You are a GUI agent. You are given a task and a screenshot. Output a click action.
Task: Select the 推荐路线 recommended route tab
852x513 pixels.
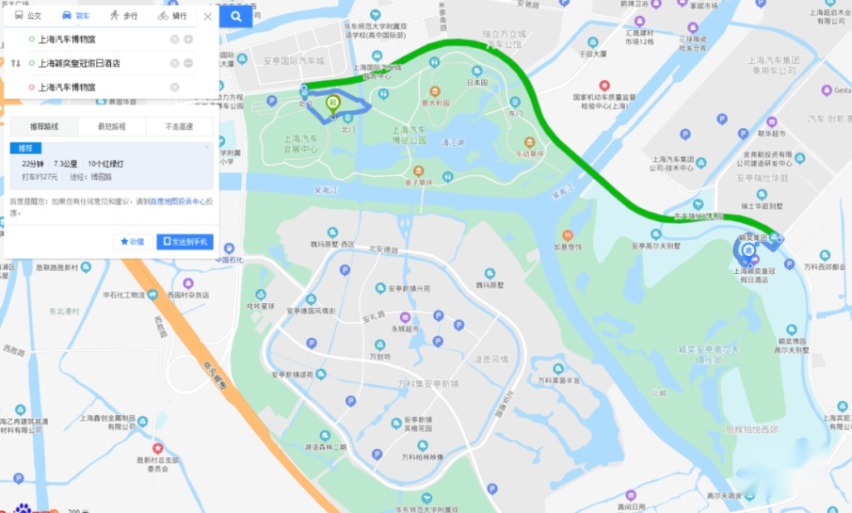[x=43, y=127]
